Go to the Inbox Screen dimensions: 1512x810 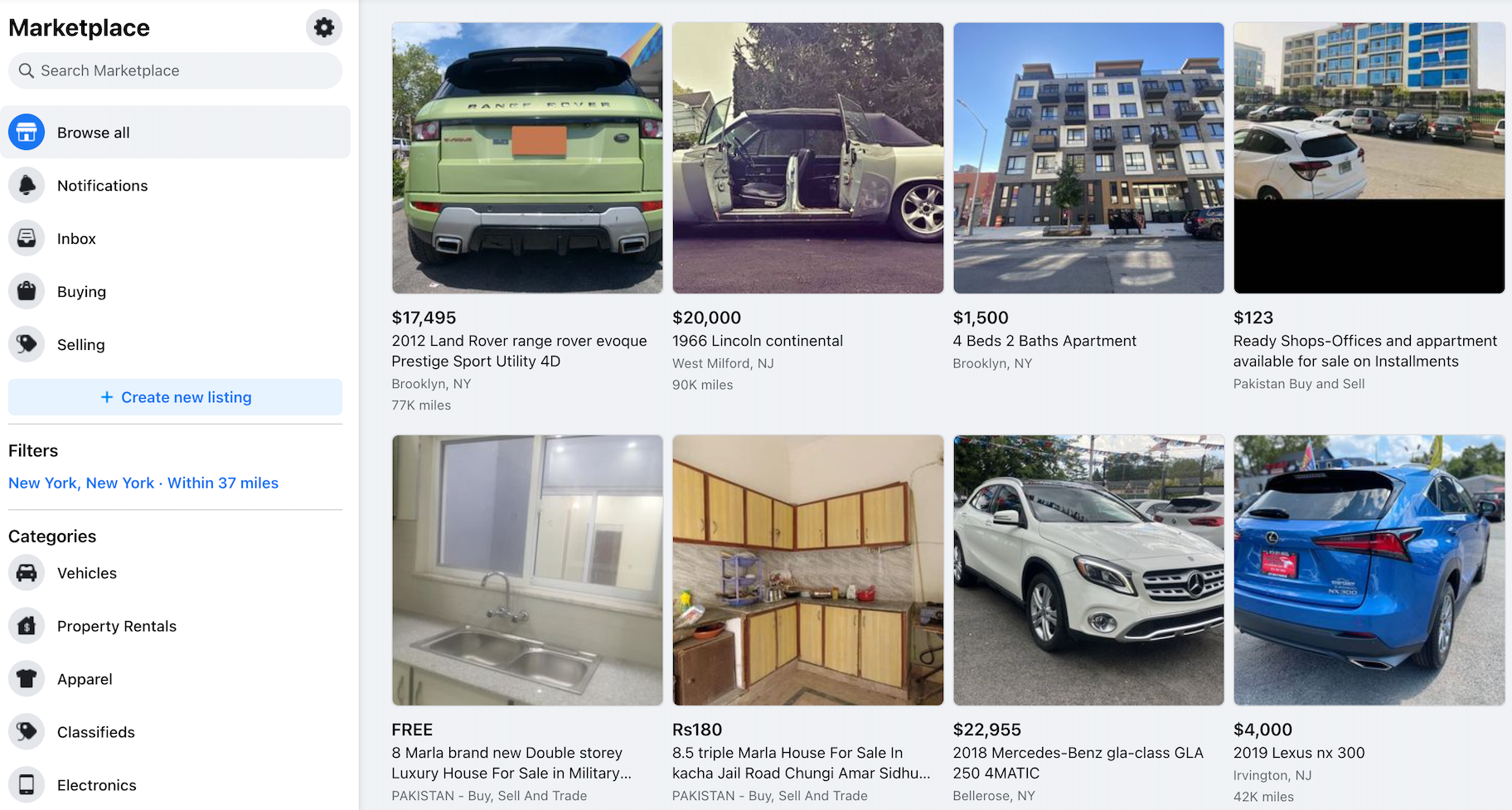coord(76,239)
